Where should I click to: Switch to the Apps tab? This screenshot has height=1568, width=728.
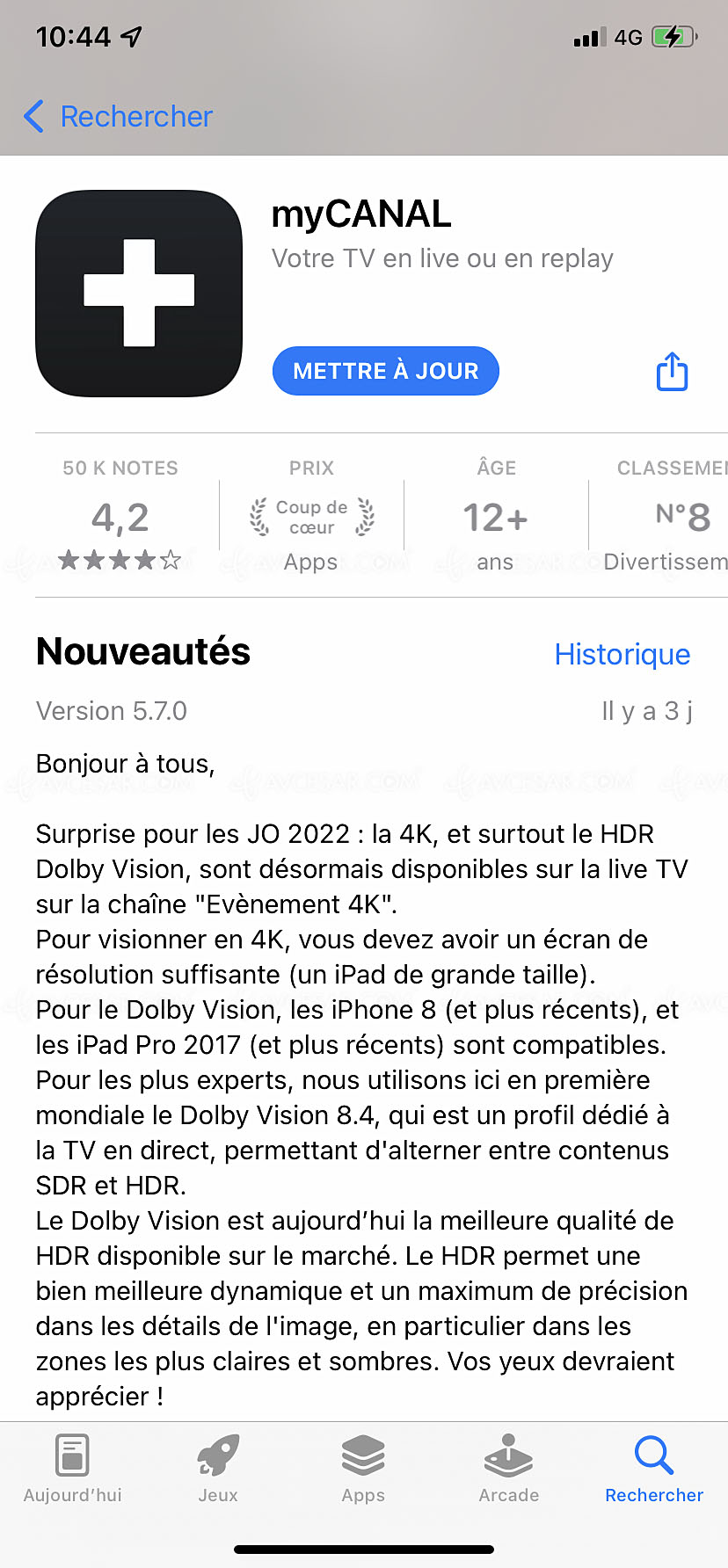click(363, 1469)
